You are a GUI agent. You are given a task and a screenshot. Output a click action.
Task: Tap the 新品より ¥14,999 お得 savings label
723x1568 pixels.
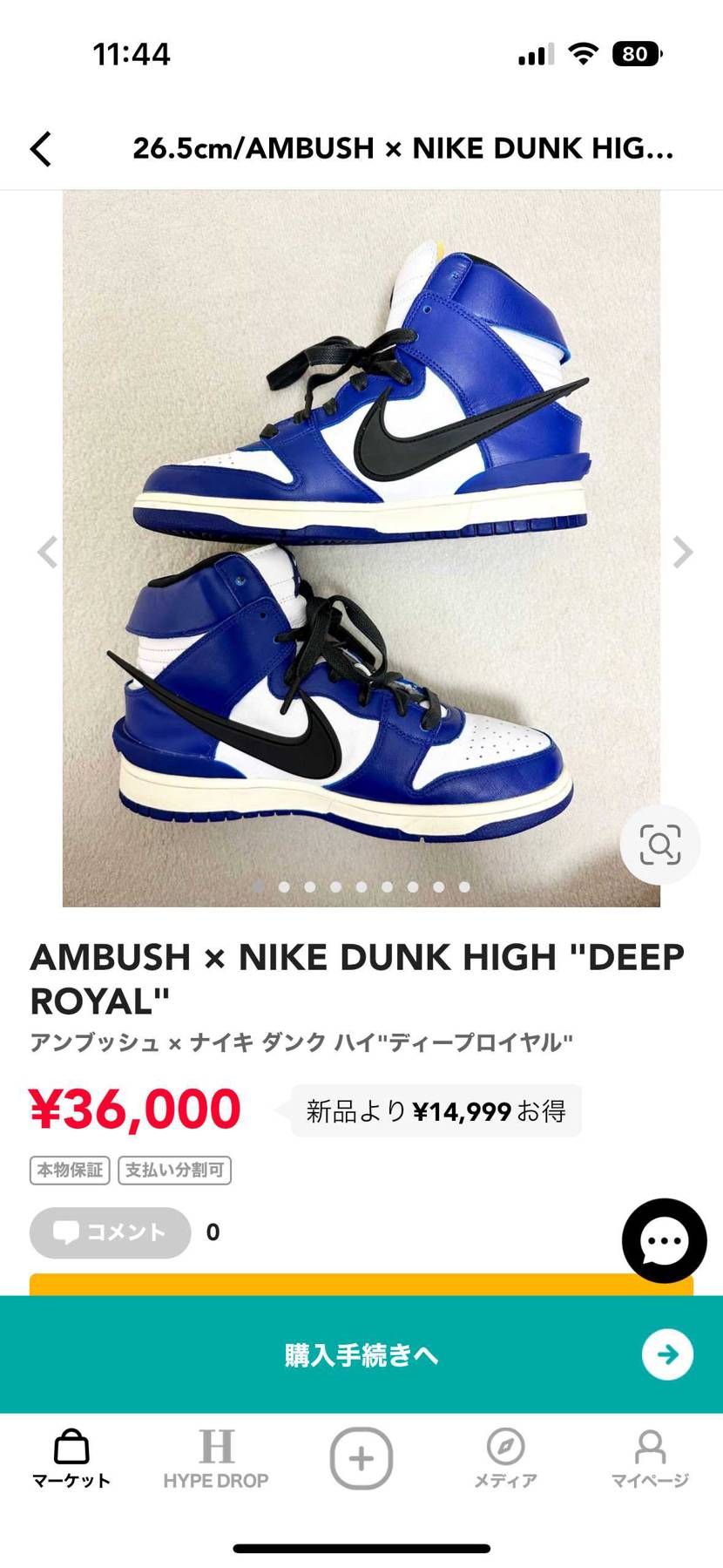434,1110
